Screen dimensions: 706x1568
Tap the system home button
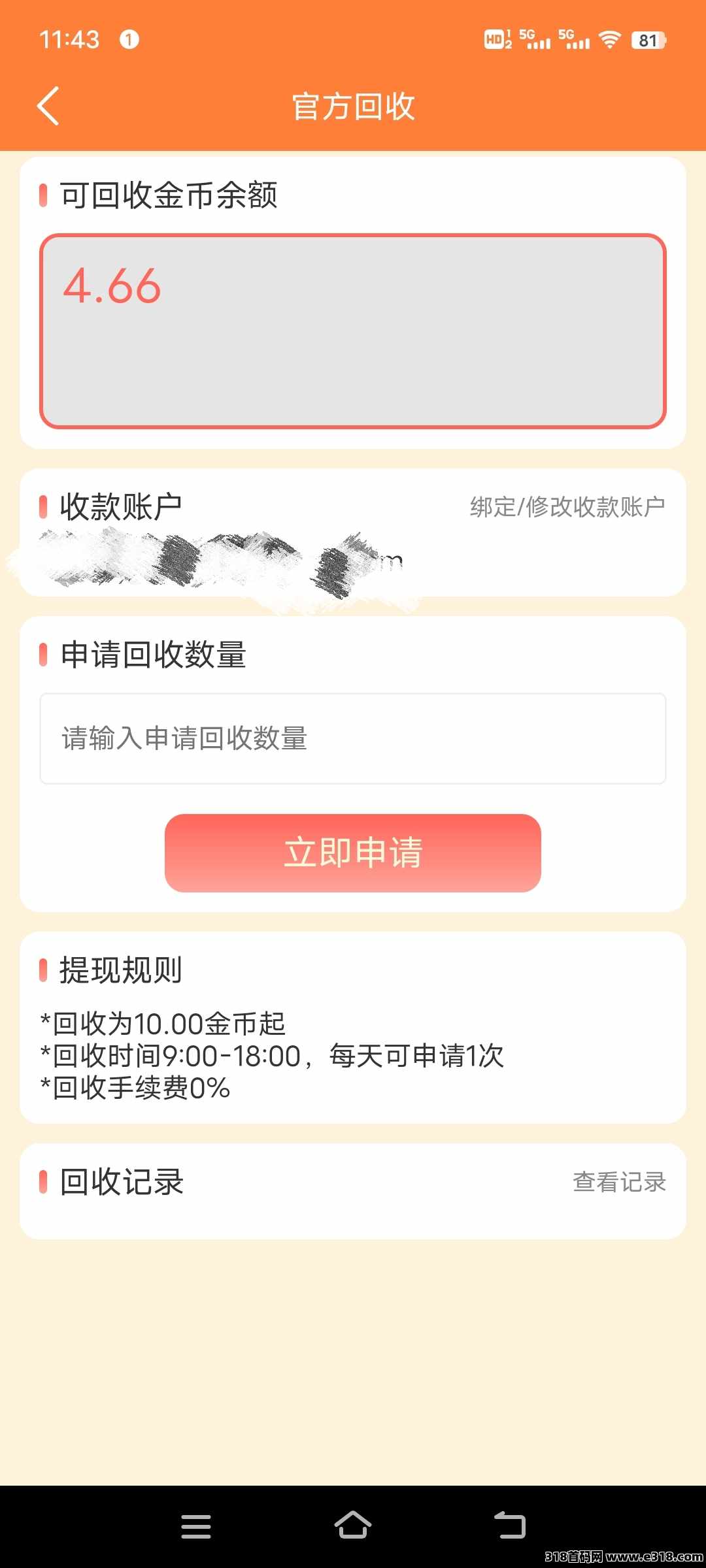(x=353, y=1526)
